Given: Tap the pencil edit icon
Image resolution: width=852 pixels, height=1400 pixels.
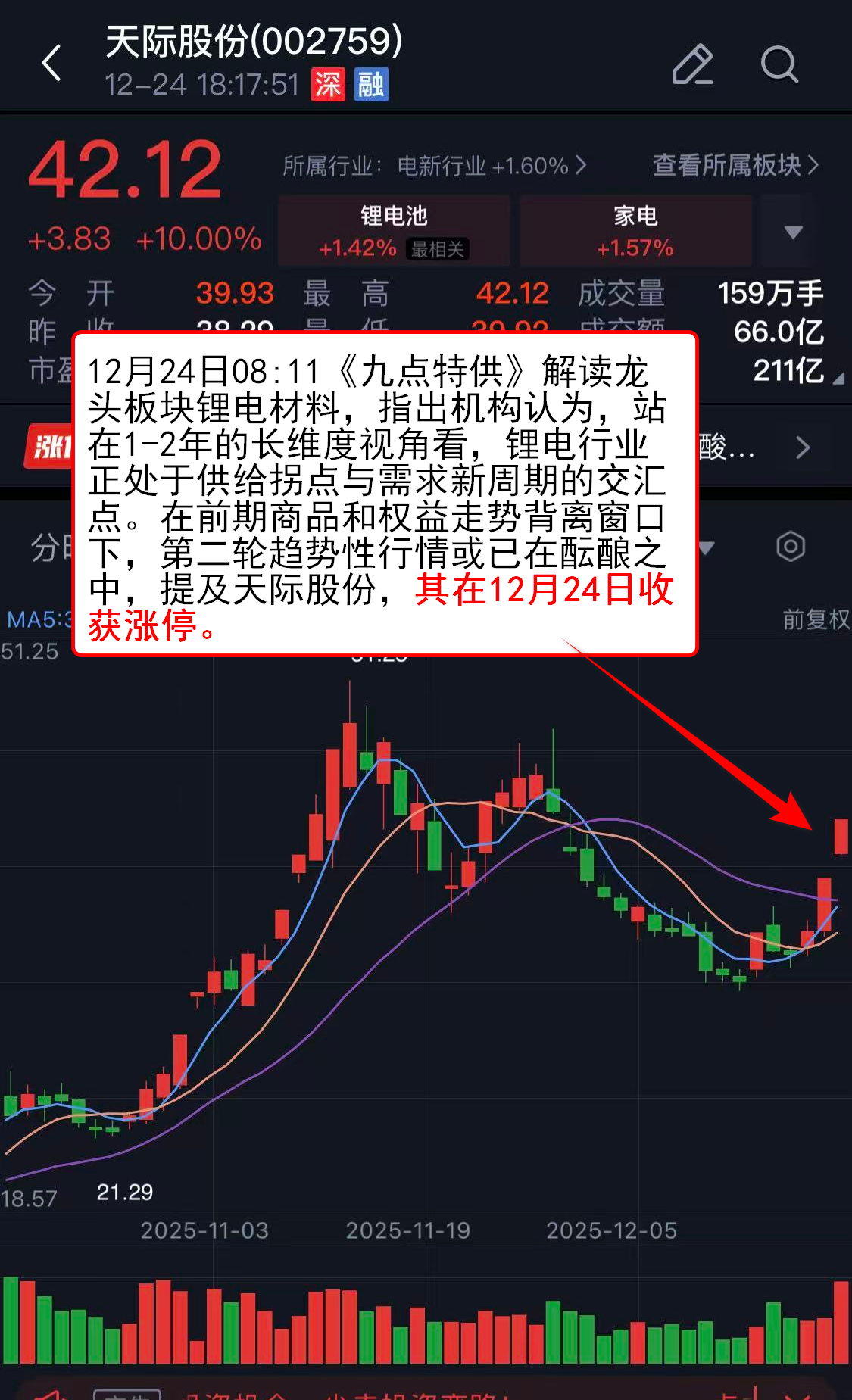Looking at the screenshot, I should 692,64.
